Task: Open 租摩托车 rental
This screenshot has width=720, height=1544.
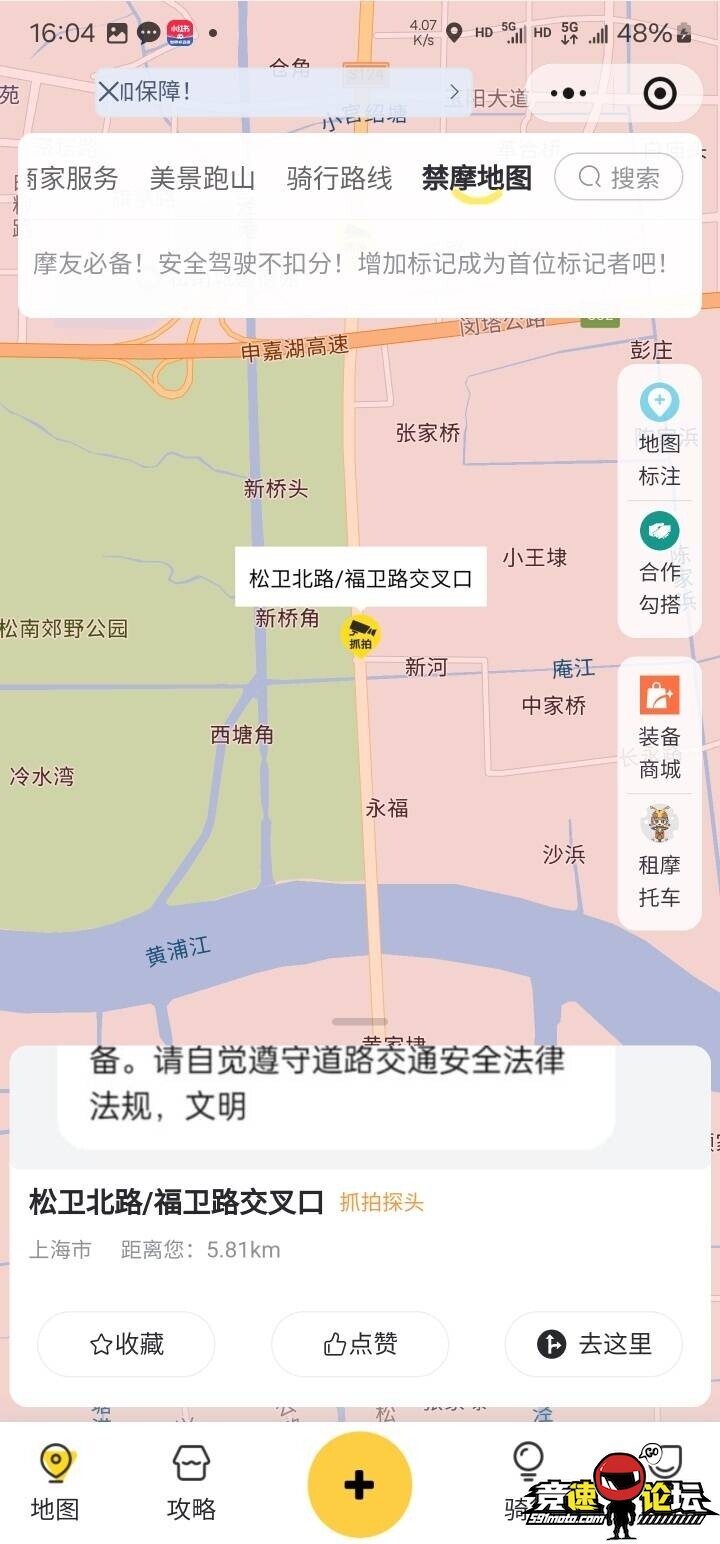Action: pyautogui.click(x=659, y=856)
